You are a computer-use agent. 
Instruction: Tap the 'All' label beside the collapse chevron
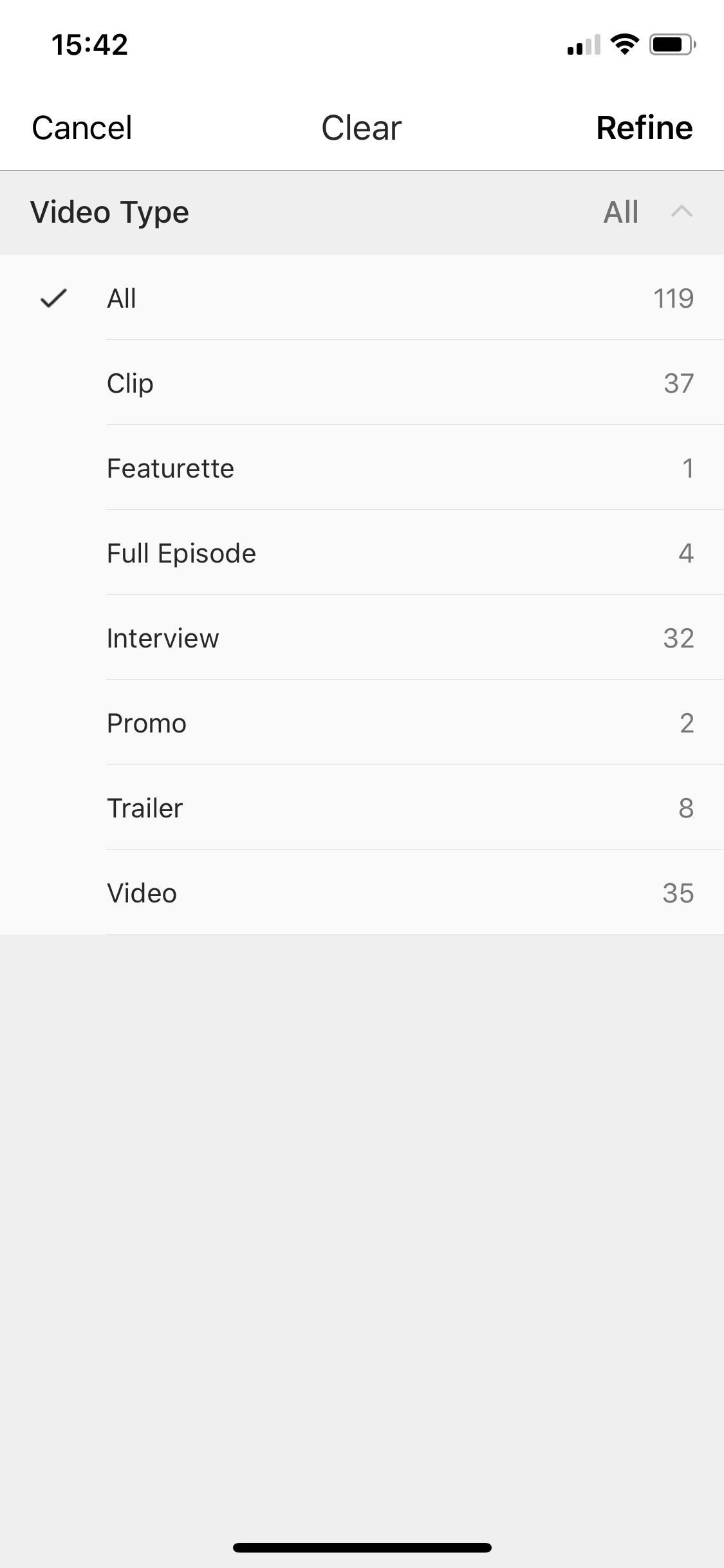coord(620,212)
